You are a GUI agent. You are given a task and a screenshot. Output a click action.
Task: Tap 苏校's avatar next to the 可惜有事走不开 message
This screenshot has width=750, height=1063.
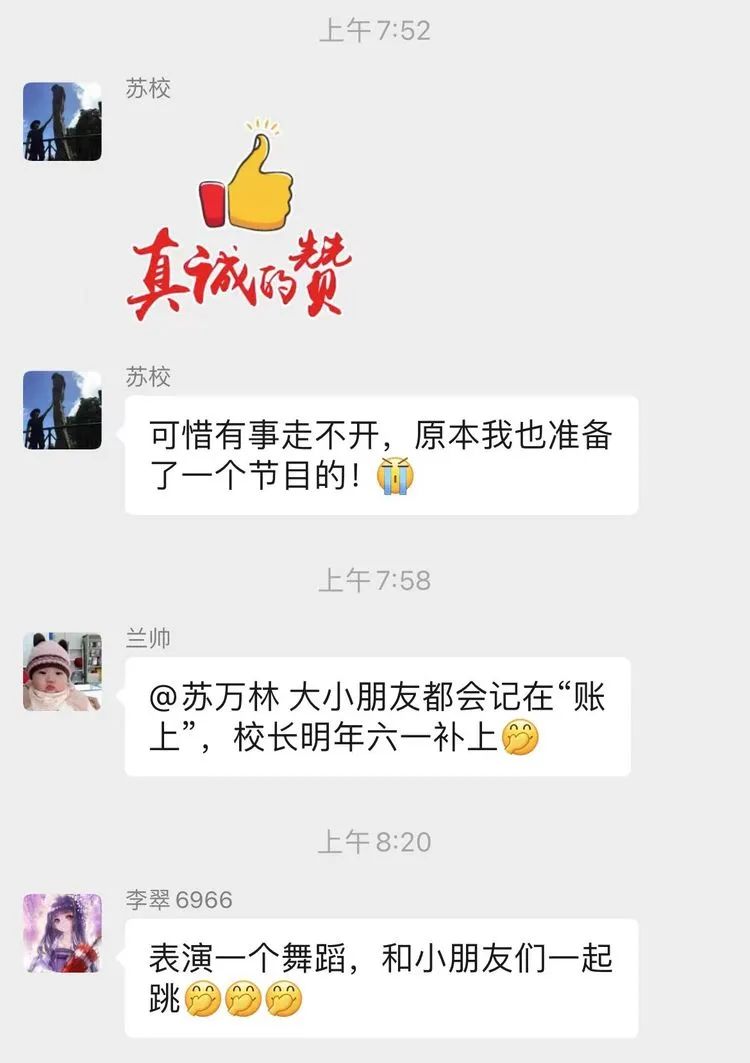click(x=62, y=410)
